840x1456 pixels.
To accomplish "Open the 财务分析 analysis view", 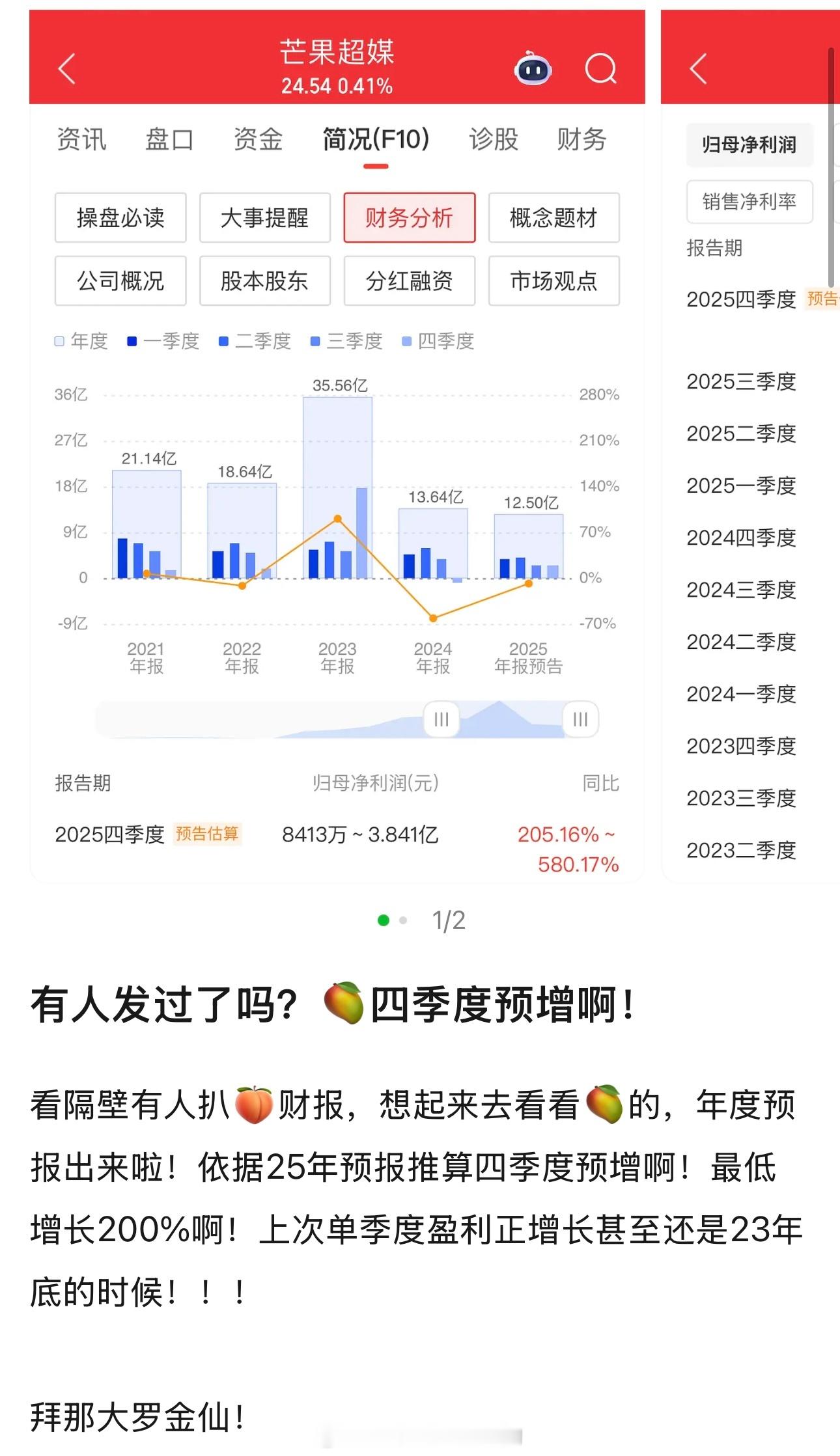I will tap(410, 219).
